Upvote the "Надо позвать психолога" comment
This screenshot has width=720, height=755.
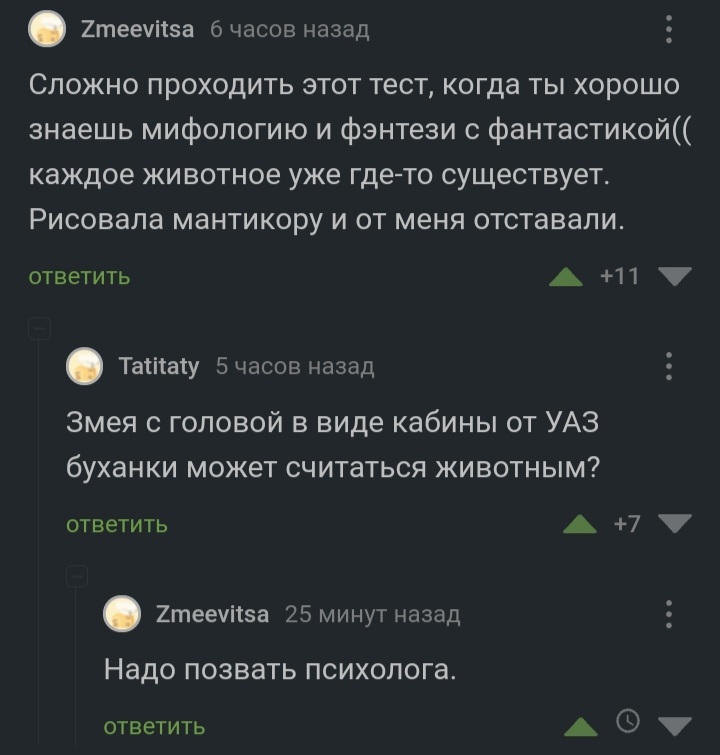click(x=579, y=726)
